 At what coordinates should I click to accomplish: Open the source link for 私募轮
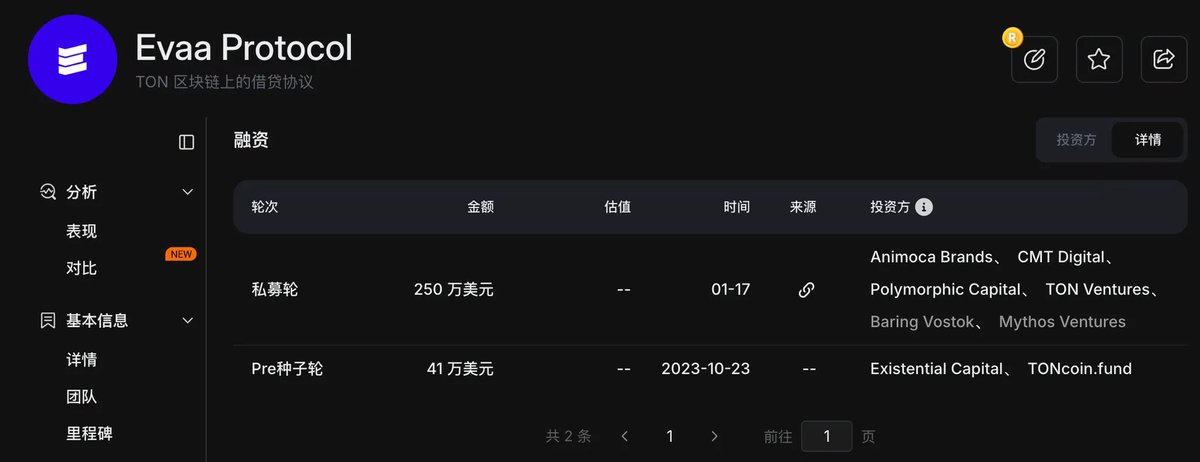pos(806,290)
